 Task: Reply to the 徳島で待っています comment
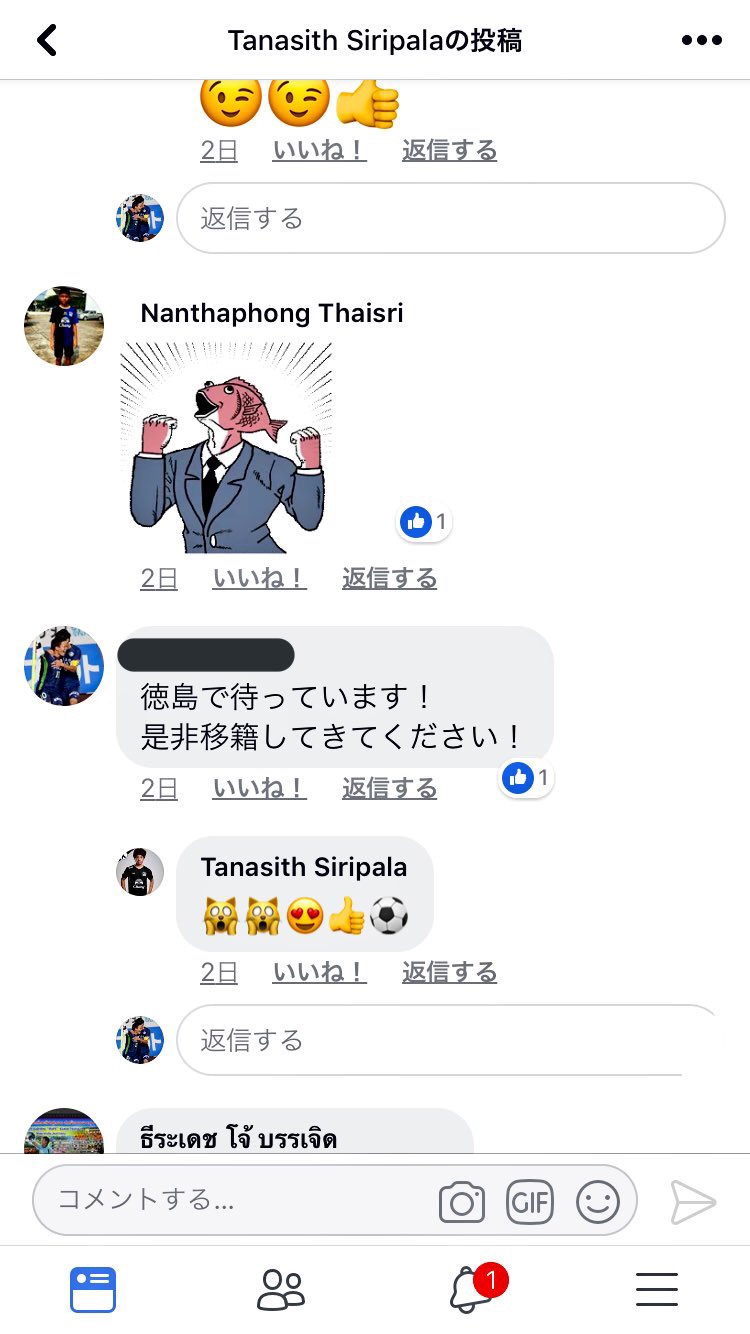click(389, 788)
